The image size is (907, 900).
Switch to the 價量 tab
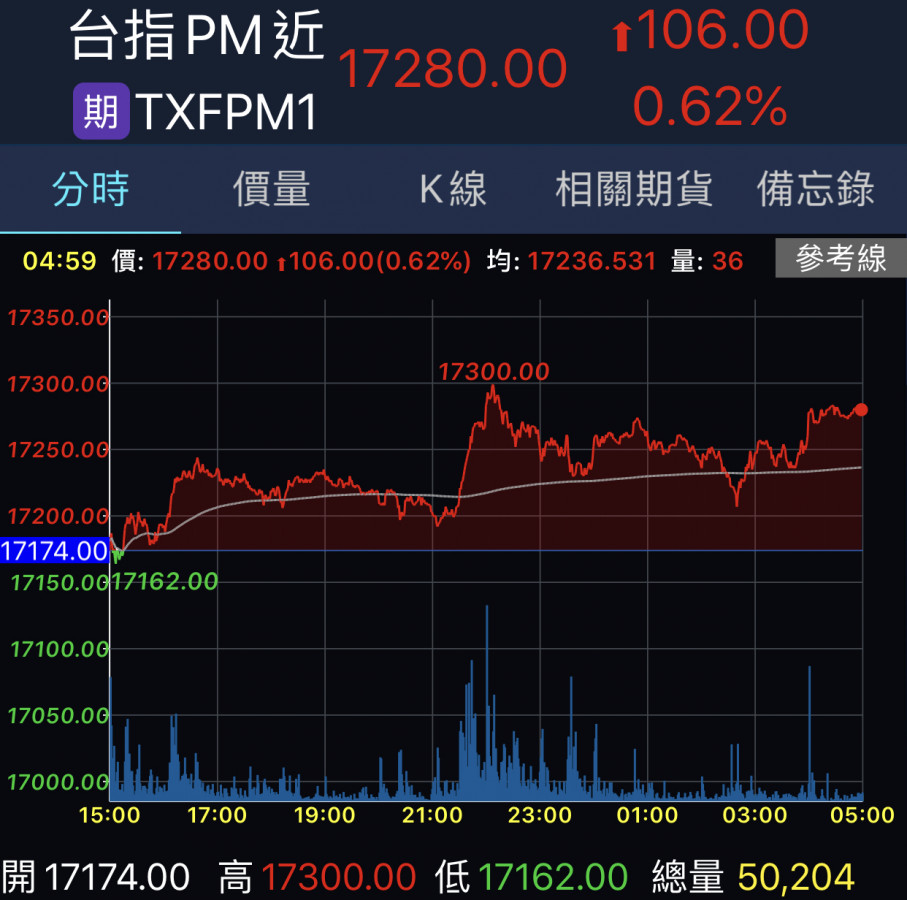272,189
